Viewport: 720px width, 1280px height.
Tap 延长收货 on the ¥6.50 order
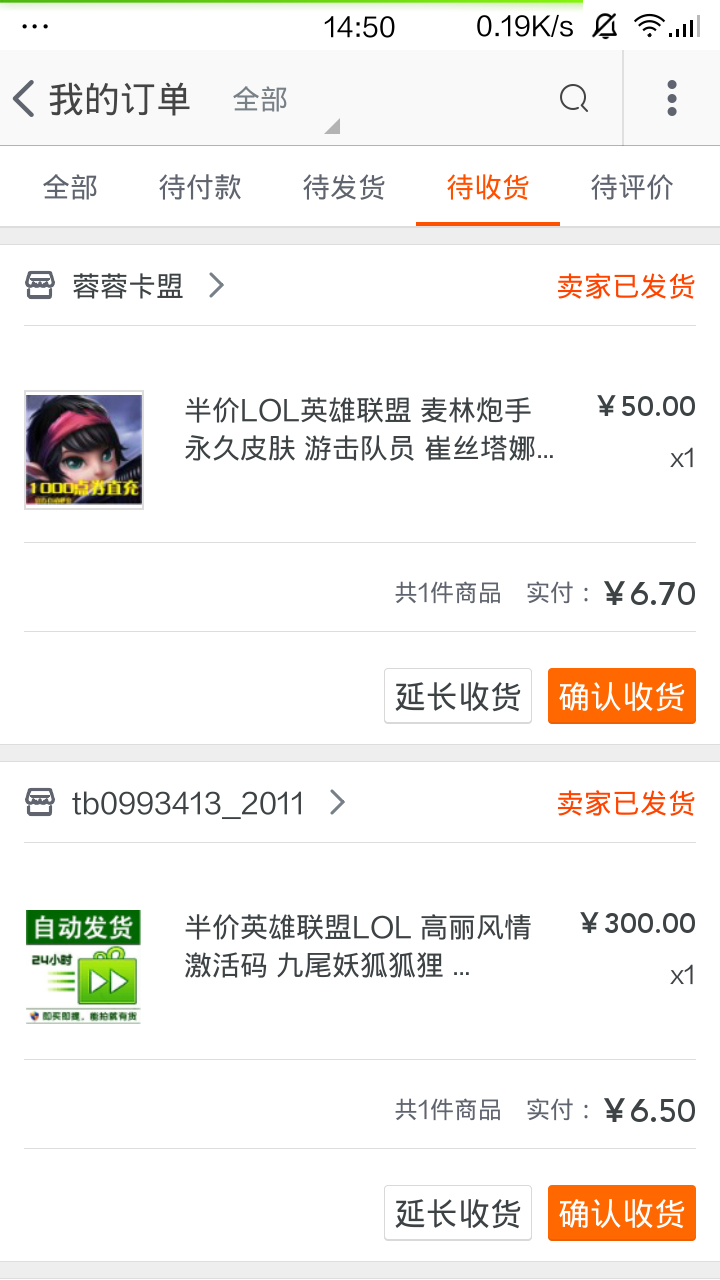458,1213
